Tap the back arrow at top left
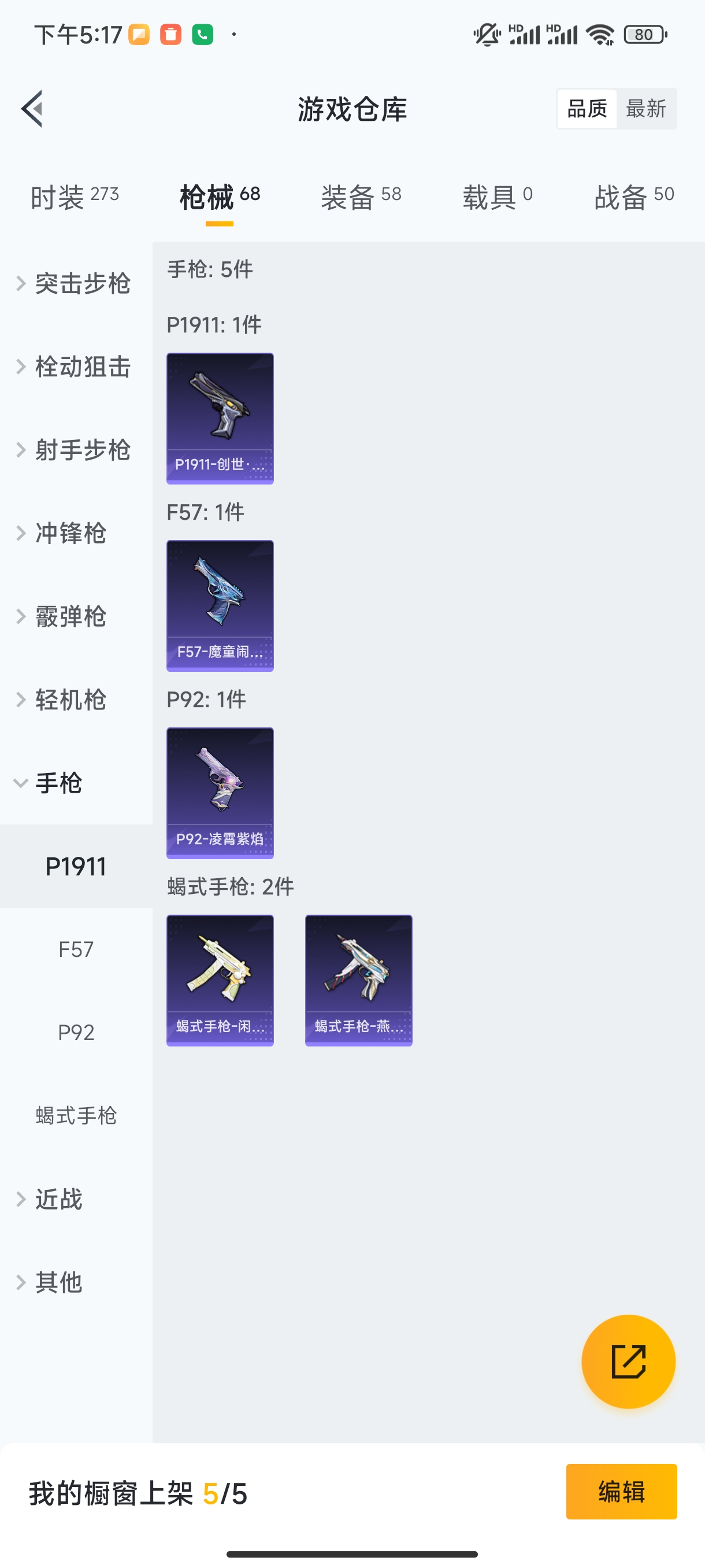705x1568 pixels. 34,108
